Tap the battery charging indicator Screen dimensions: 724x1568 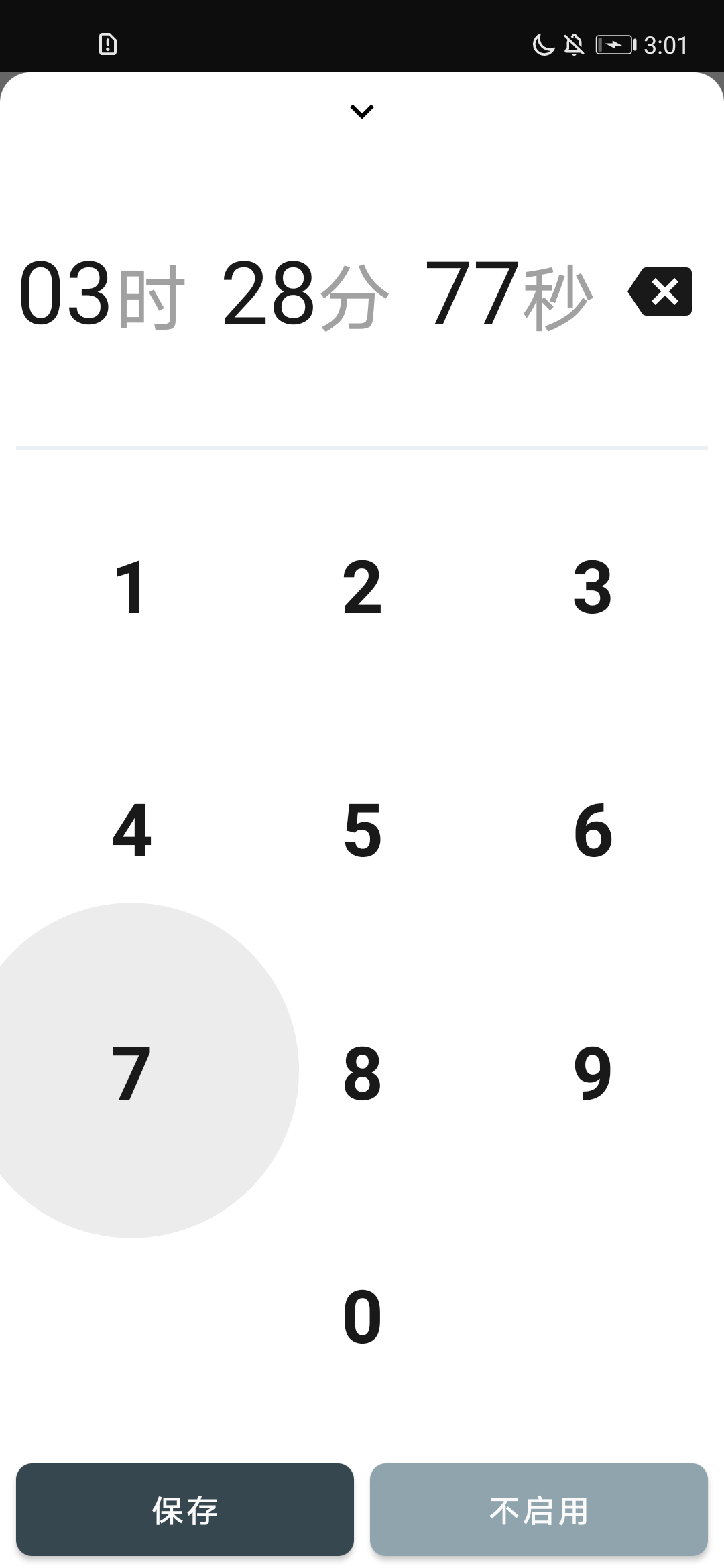[615, 44]
